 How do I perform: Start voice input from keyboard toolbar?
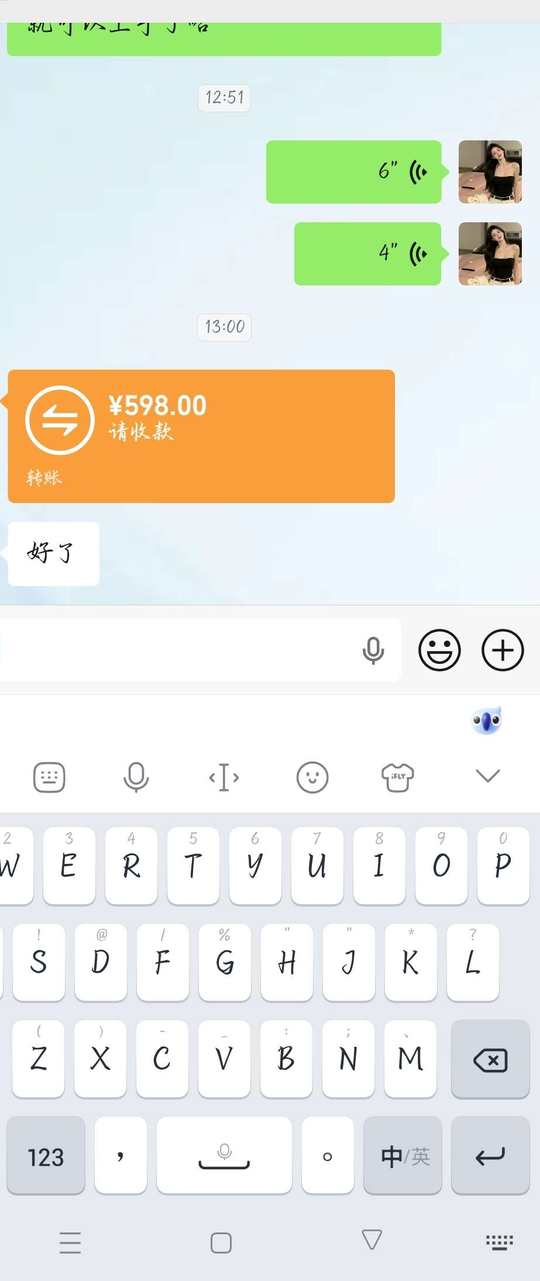point(136,776)
